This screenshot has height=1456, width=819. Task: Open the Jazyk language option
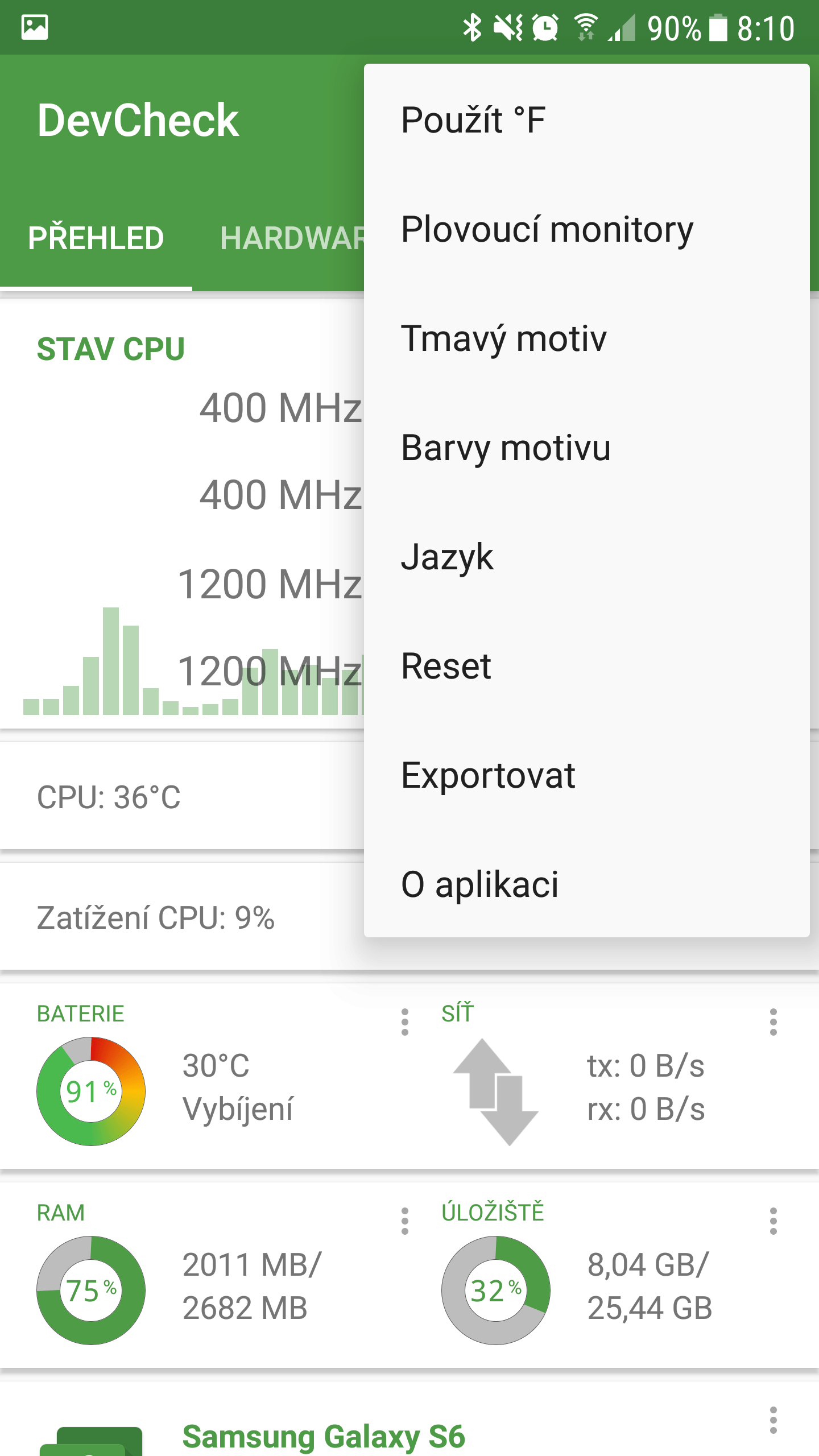(586, 557)
